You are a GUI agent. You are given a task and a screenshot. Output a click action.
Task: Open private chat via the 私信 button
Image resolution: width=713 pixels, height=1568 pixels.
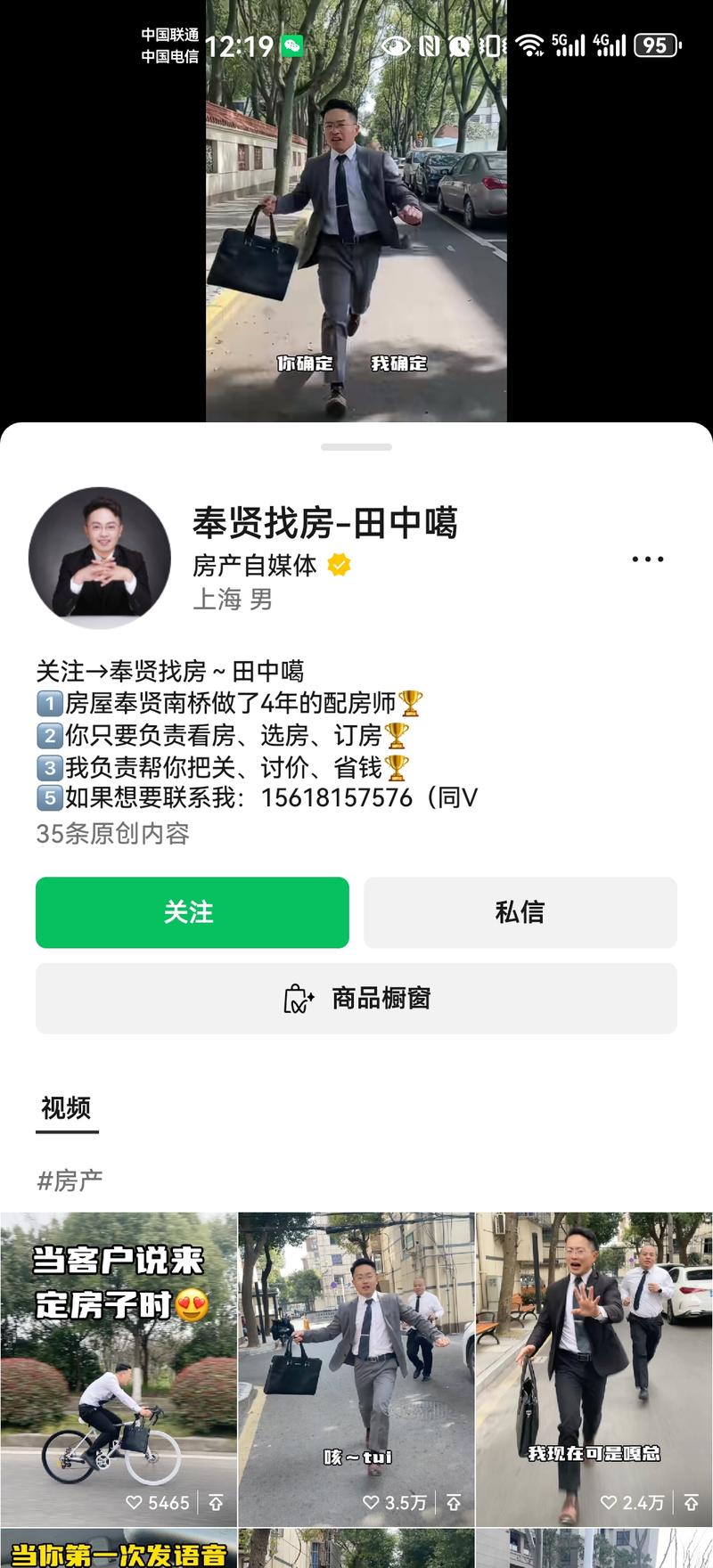tap(520, 911)
